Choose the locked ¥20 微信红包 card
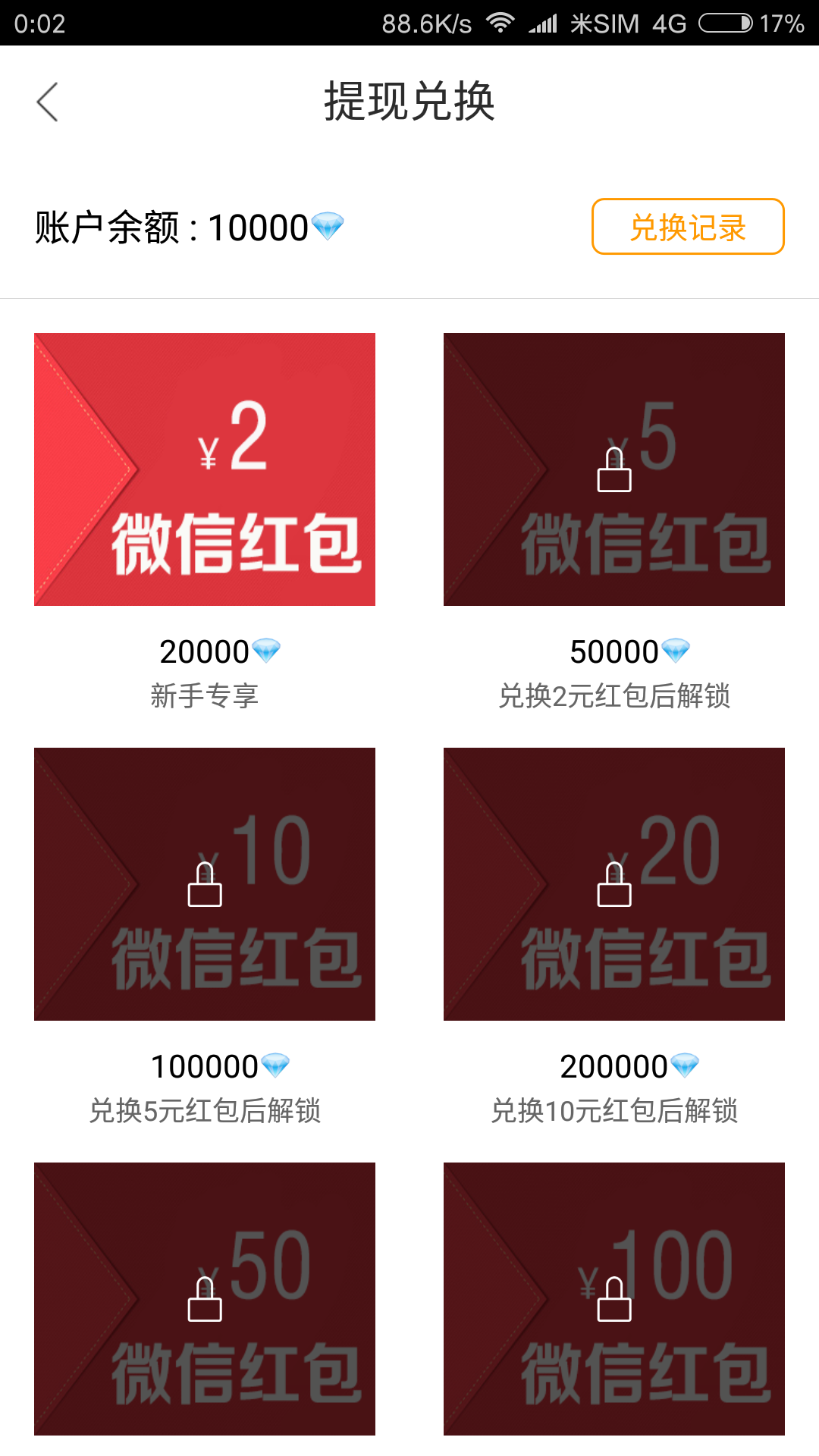The height and width of the screenshot is (1456, 819). pos(614,884)
